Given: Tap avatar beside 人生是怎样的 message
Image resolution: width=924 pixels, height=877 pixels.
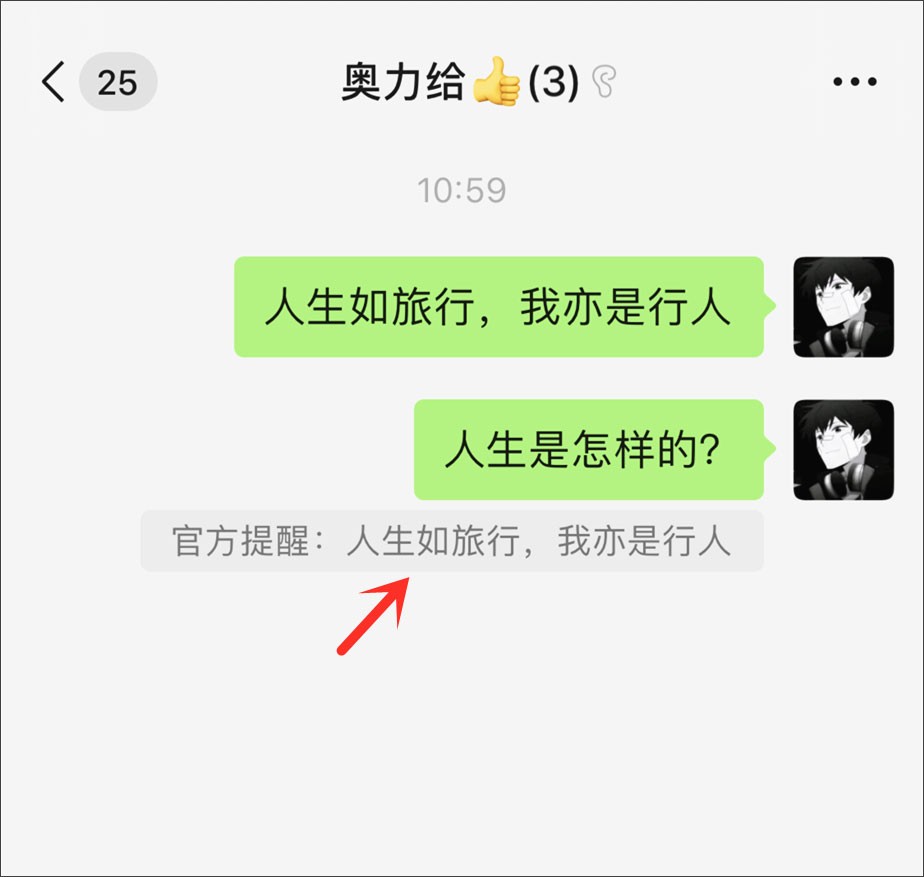Looking at the screenshot, I should (x=843, y=450).
